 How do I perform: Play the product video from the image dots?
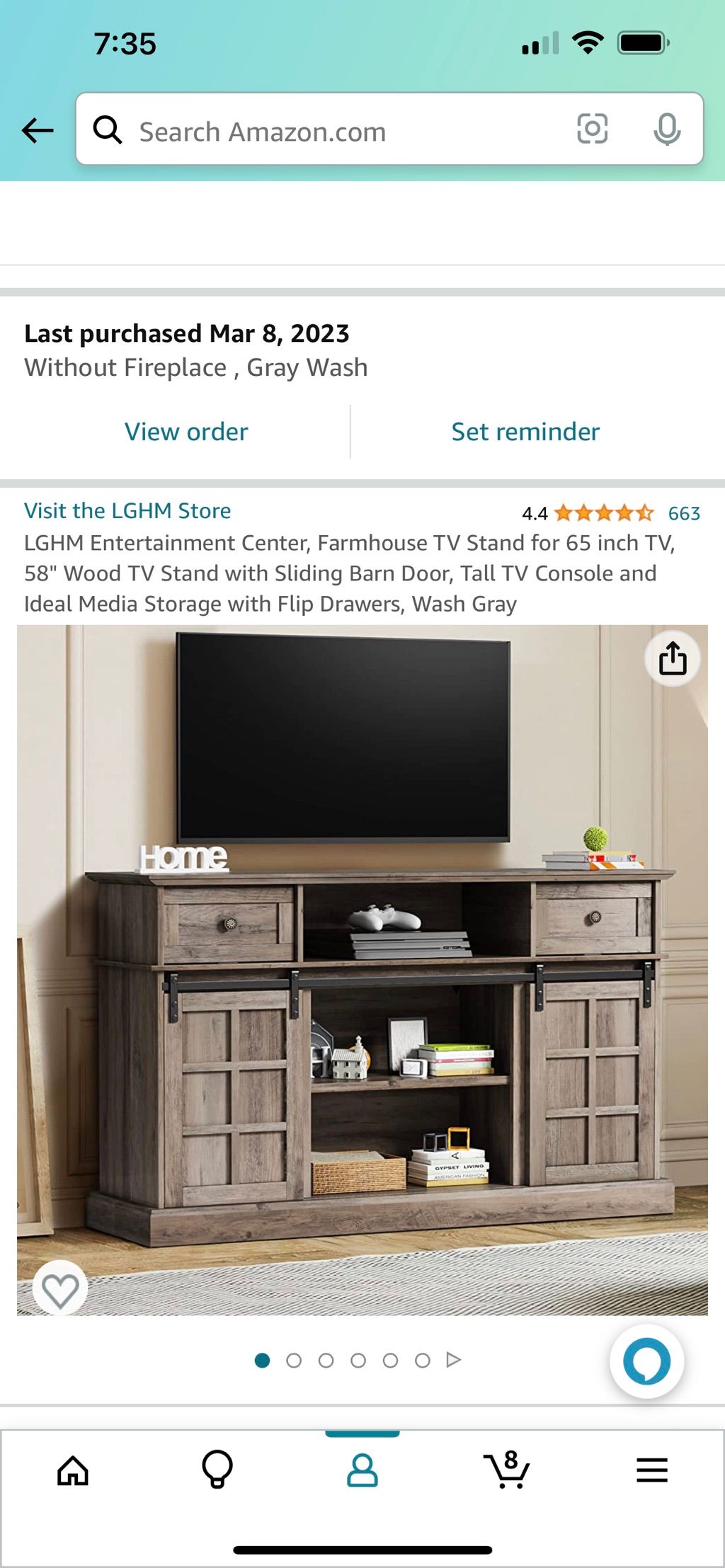[x=454, y=1360]
